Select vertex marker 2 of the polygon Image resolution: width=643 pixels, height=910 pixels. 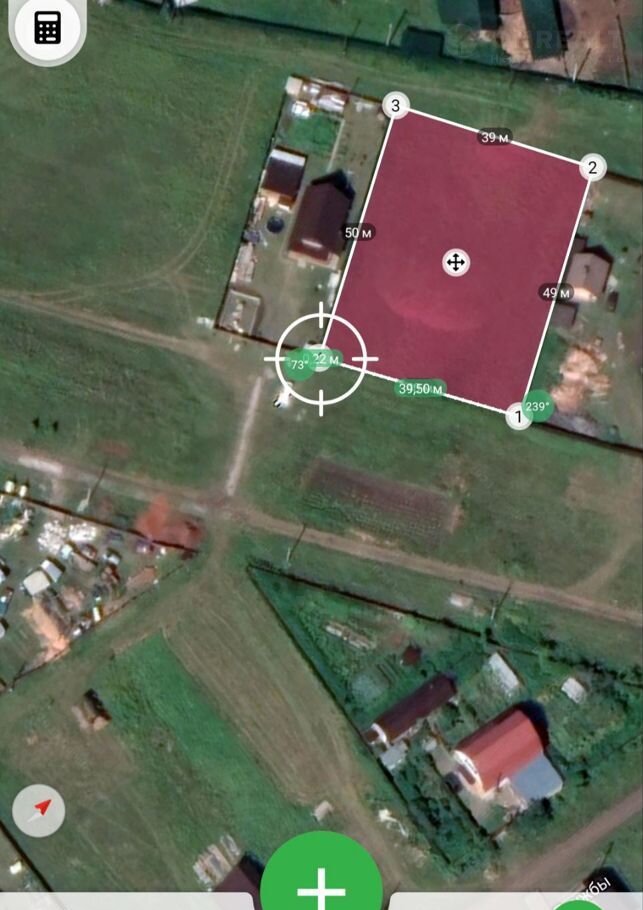pyautogui.click(x=592, y=167)
